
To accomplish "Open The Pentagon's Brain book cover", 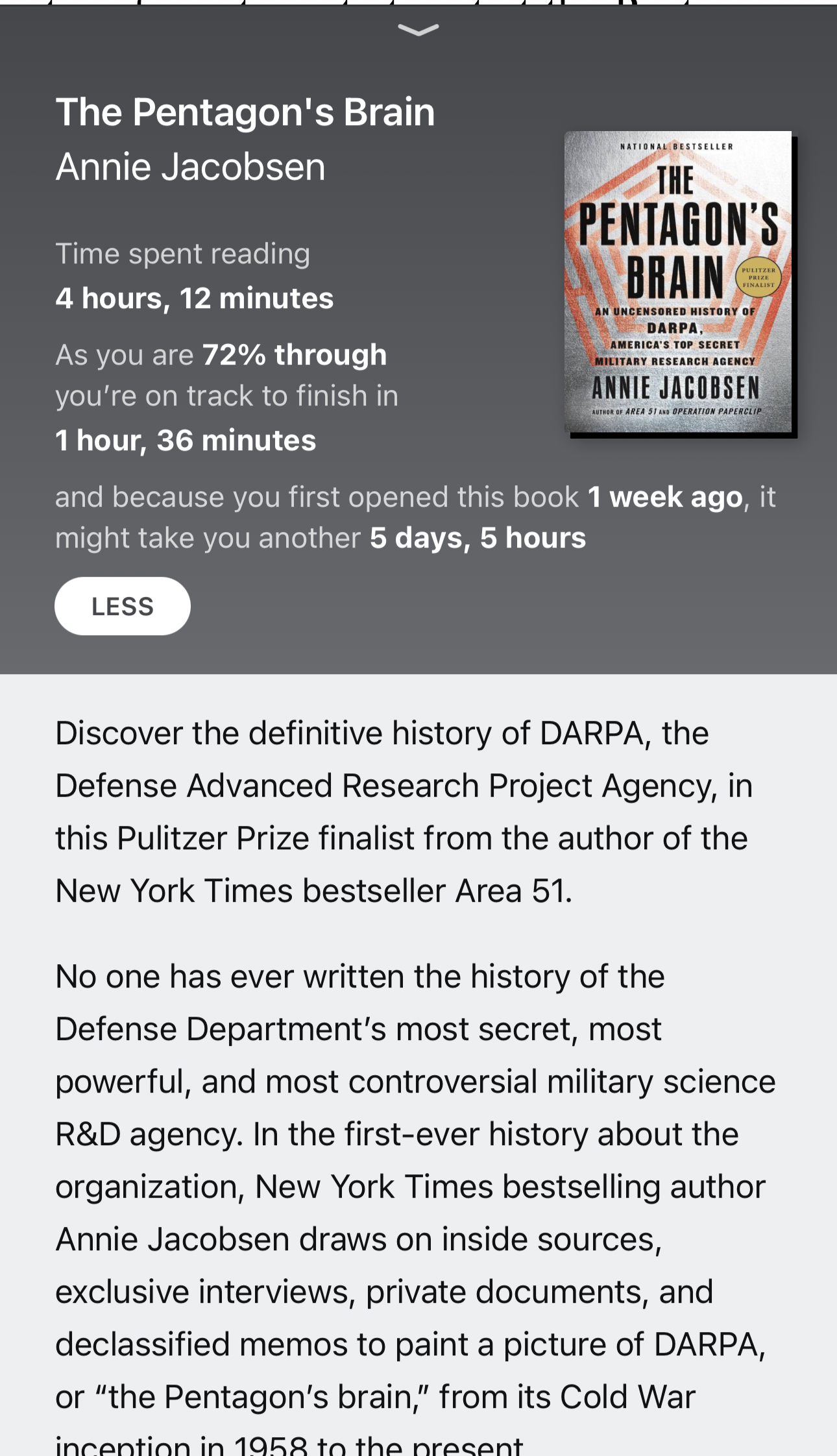I will (678, 282).
